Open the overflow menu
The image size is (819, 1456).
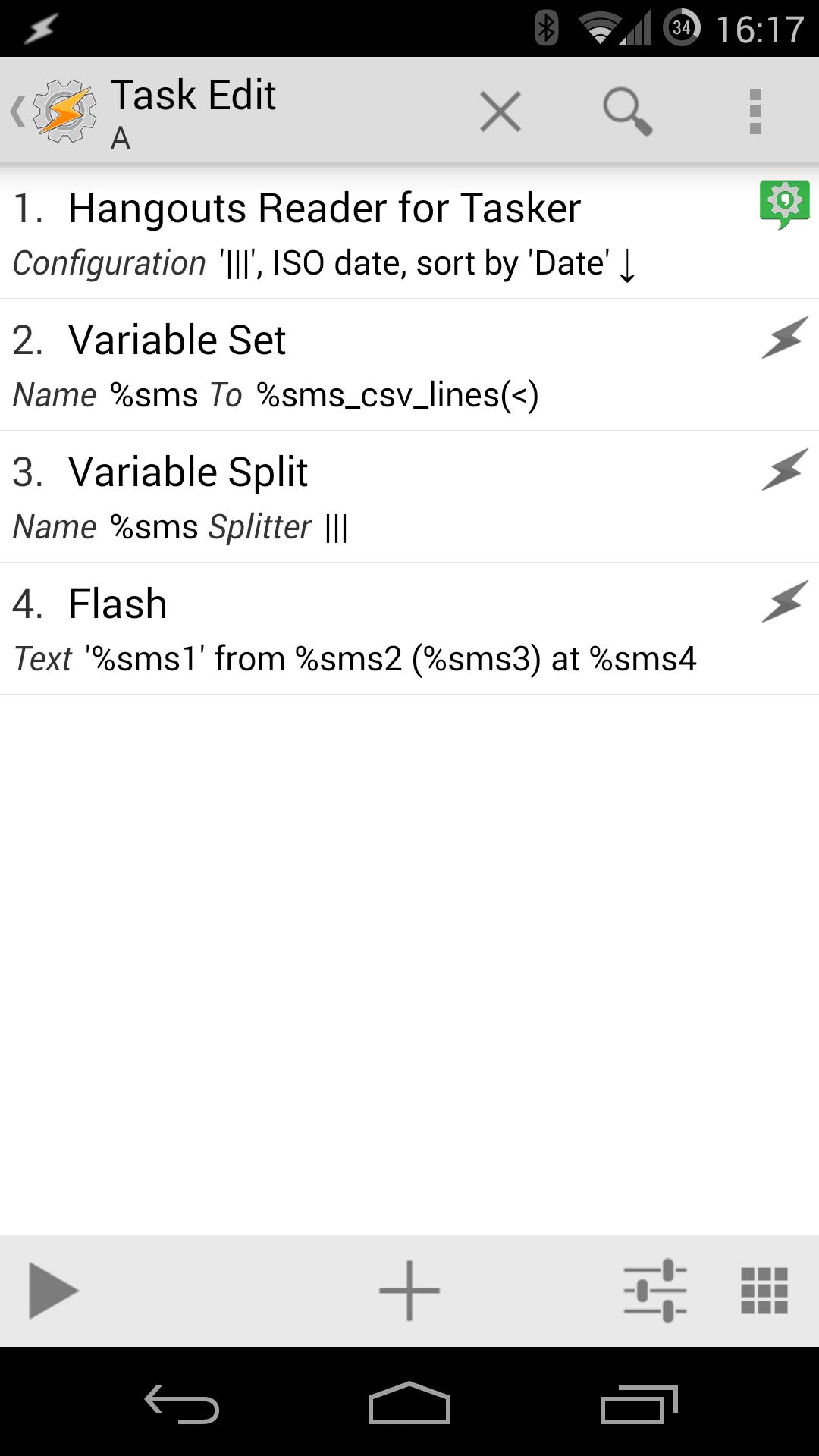point(755,111)
